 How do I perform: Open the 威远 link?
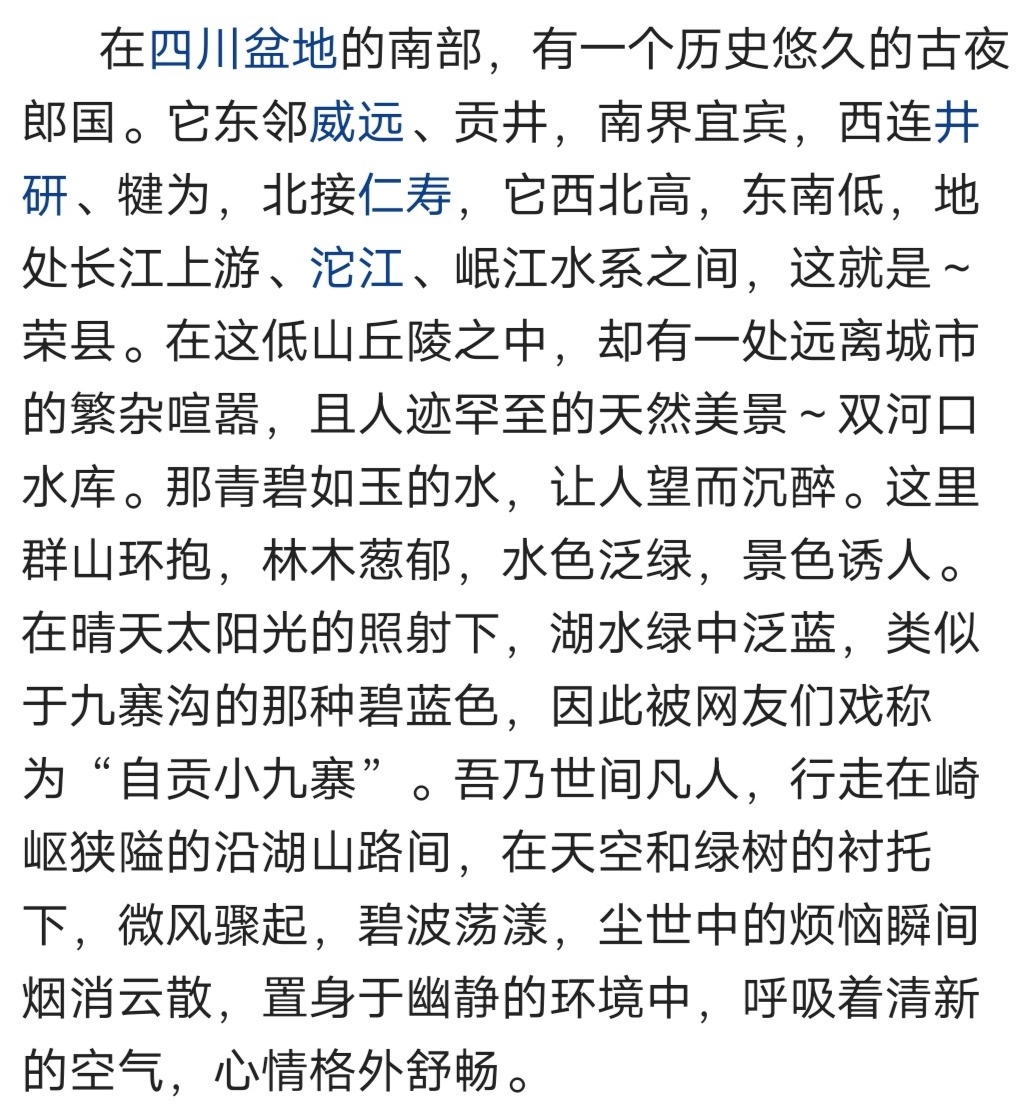pos(357,123)
